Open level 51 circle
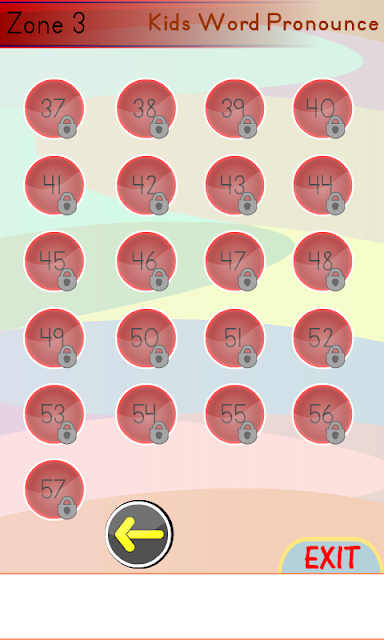 coord(235,338)
